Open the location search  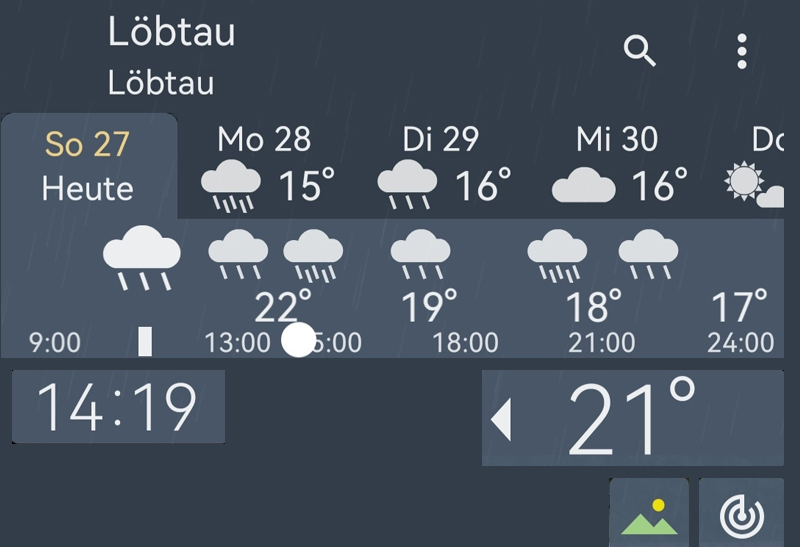639,50
